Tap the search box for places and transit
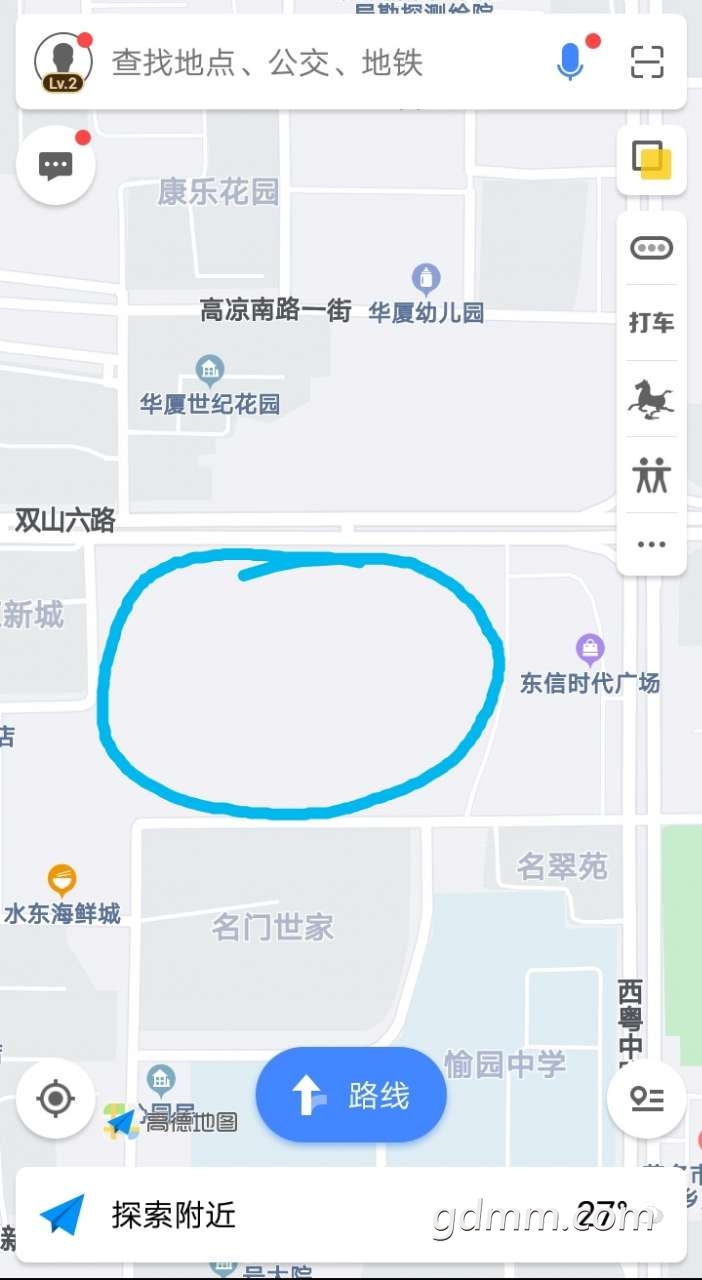 (300, 63)
